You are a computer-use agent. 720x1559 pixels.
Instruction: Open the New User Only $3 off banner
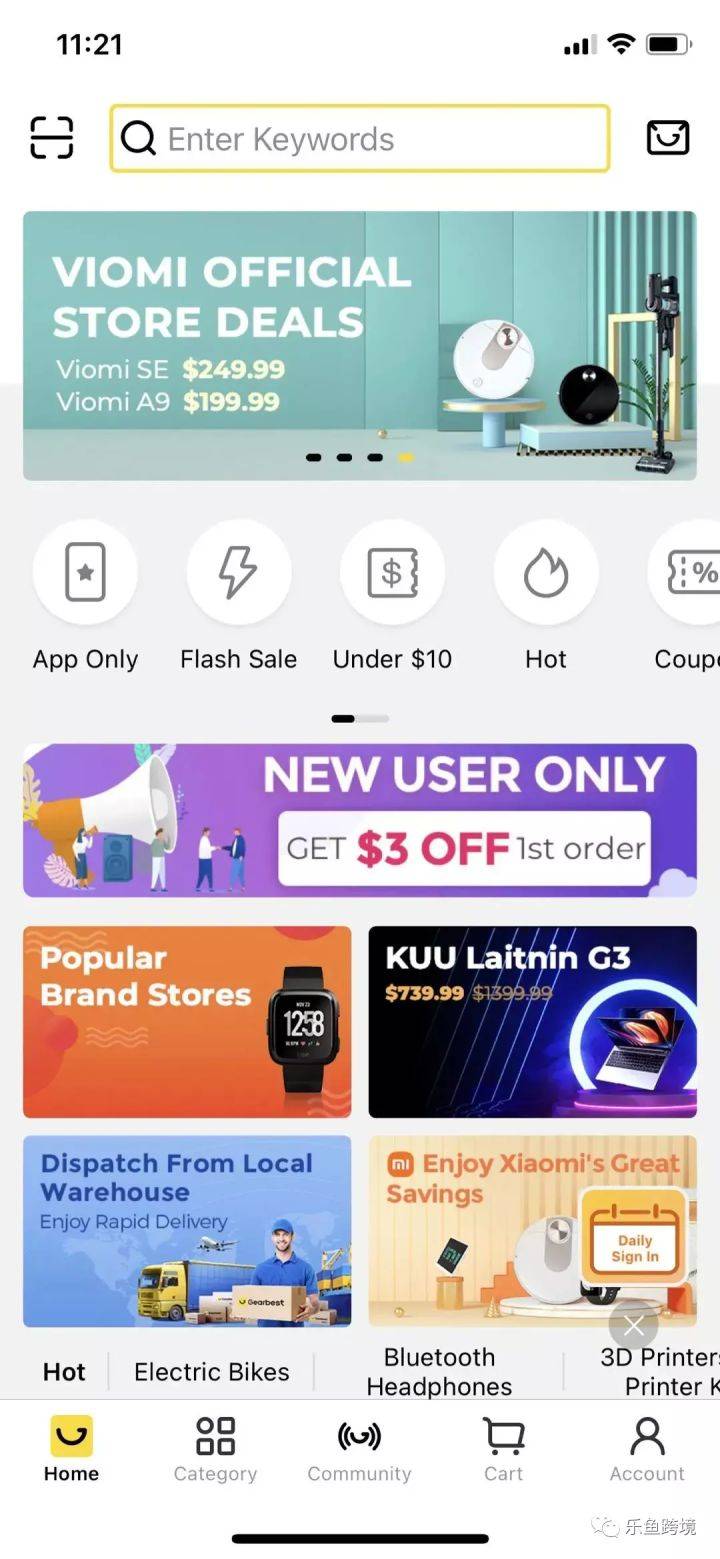(360, 820)
